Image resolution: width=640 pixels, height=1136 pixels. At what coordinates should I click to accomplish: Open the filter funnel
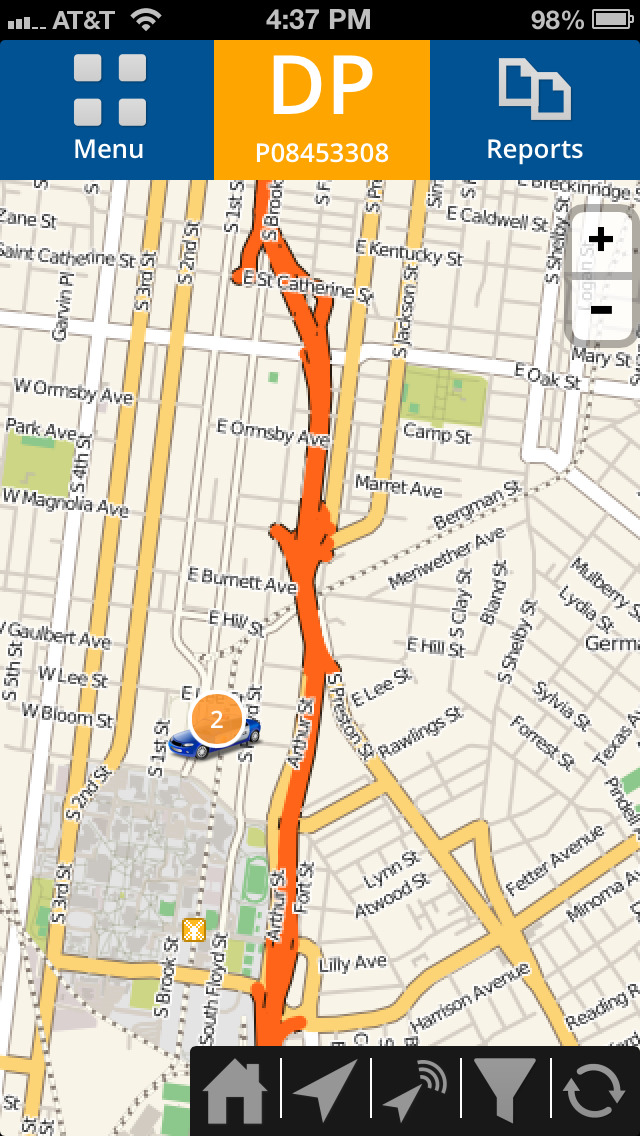tap(505, 1092)
